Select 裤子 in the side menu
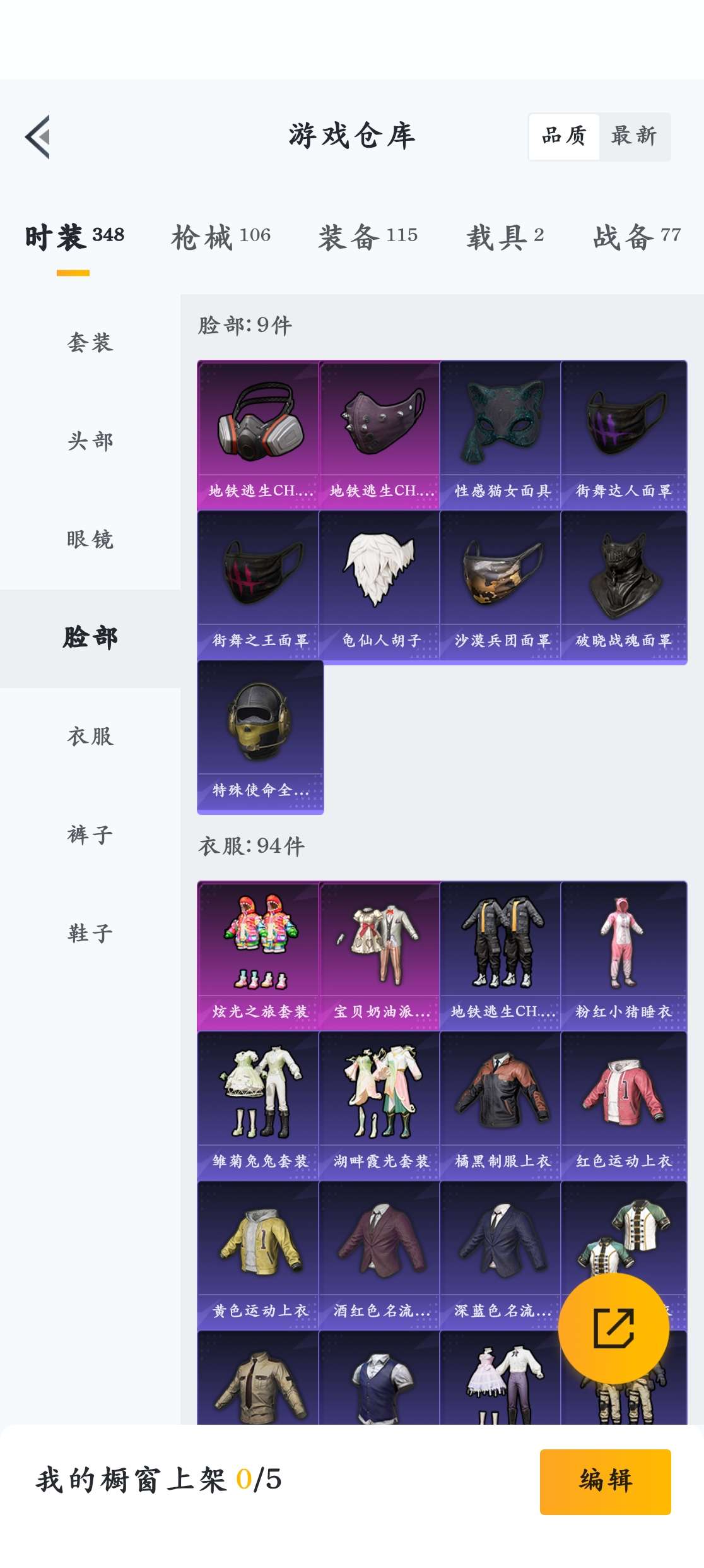704x1568 pixels. (x=90, y=835)
